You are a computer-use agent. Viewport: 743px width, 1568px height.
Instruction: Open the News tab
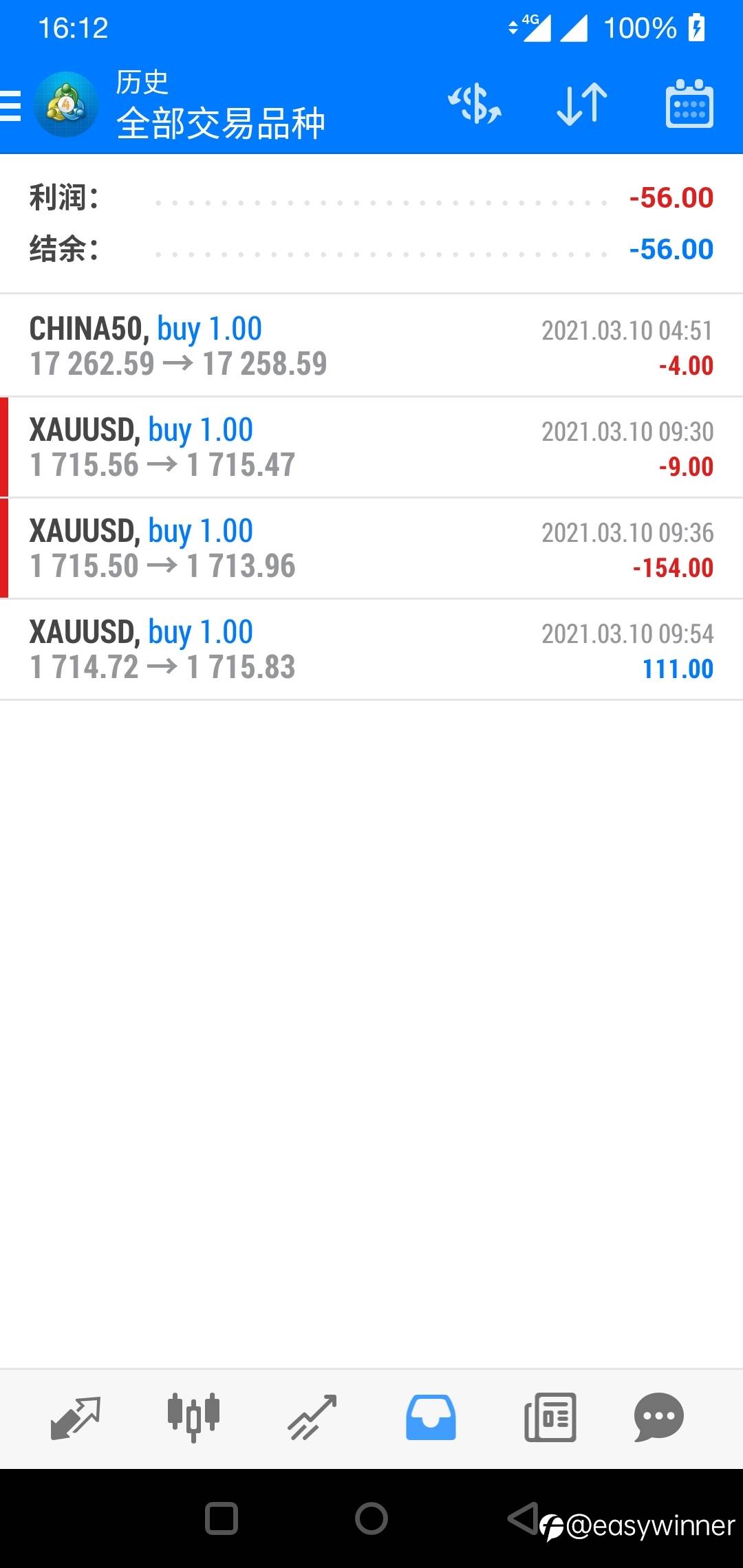coord(550,1417)
